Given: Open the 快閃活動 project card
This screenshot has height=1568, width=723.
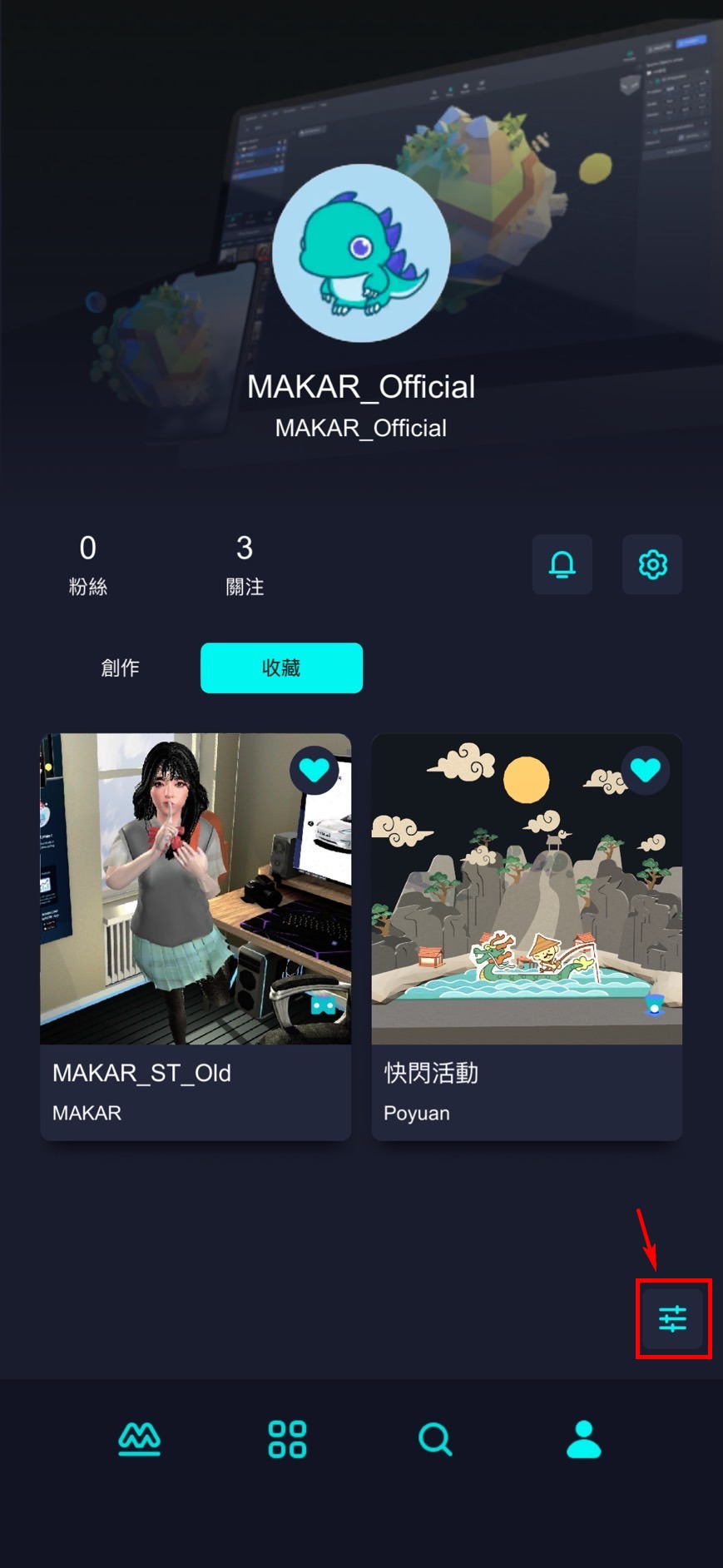Looking at the screenshot, I should click(x=527, y=915).
